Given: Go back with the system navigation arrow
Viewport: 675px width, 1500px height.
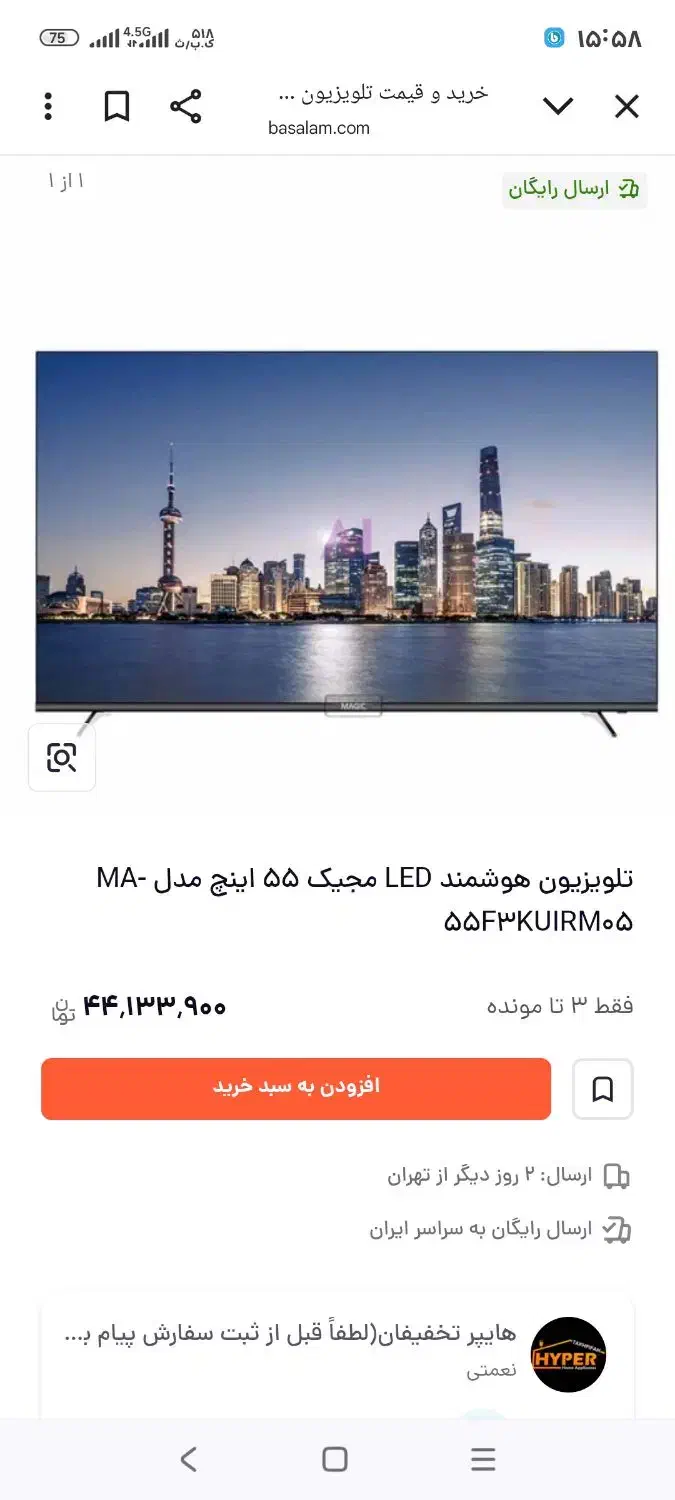Looking at the screenshot, I should [188, 1459].
